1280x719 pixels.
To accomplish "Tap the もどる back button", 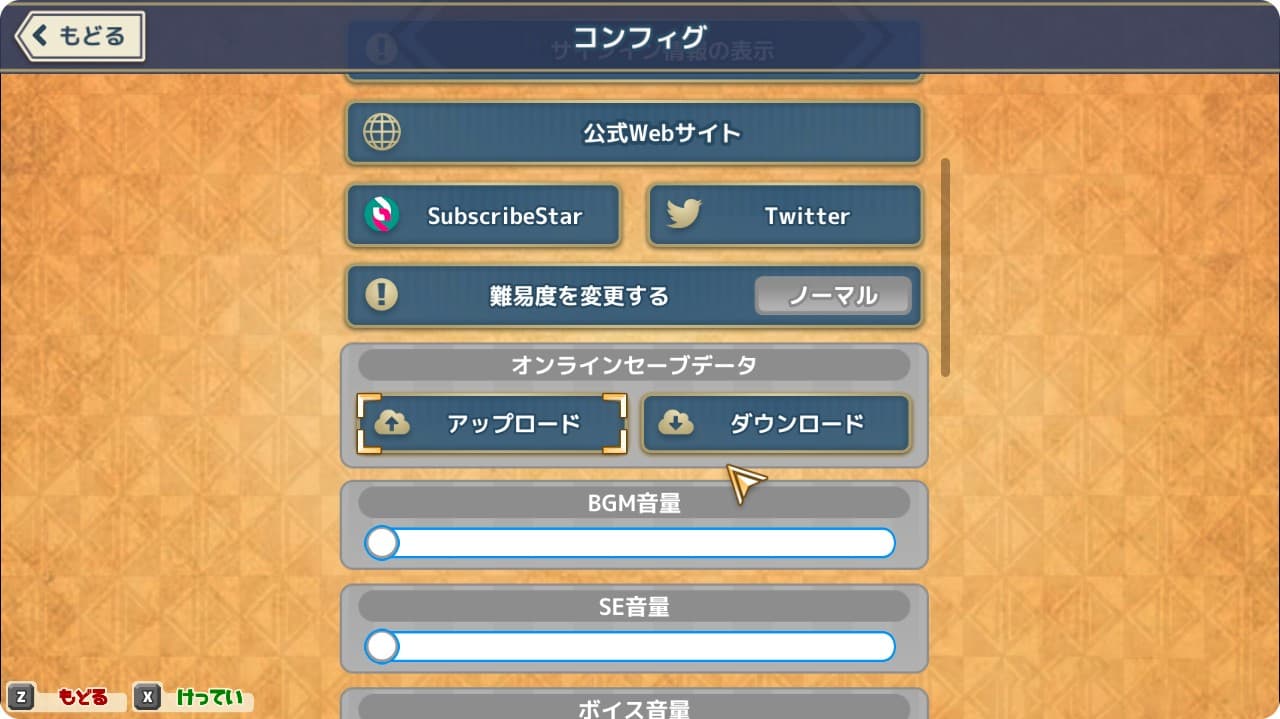I will (80, 36).
